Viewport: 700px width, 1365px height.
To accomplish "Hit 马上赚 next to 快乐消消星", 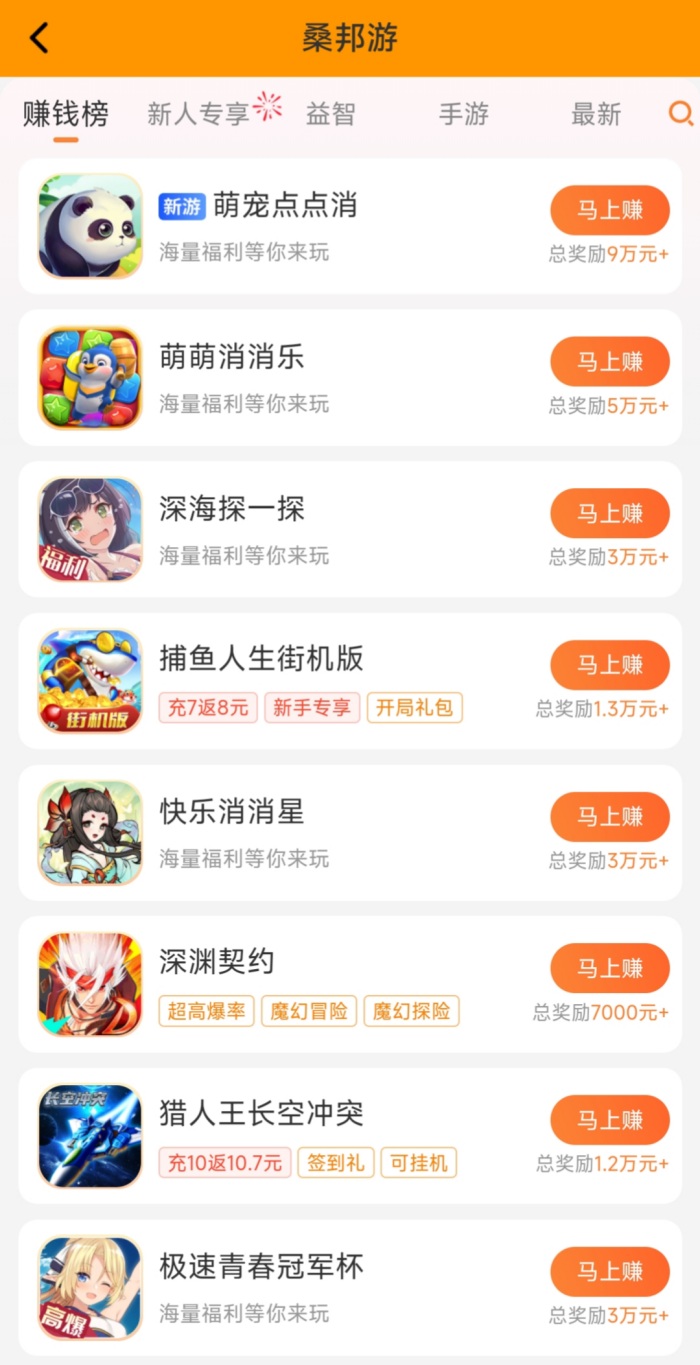I will 609,817.
